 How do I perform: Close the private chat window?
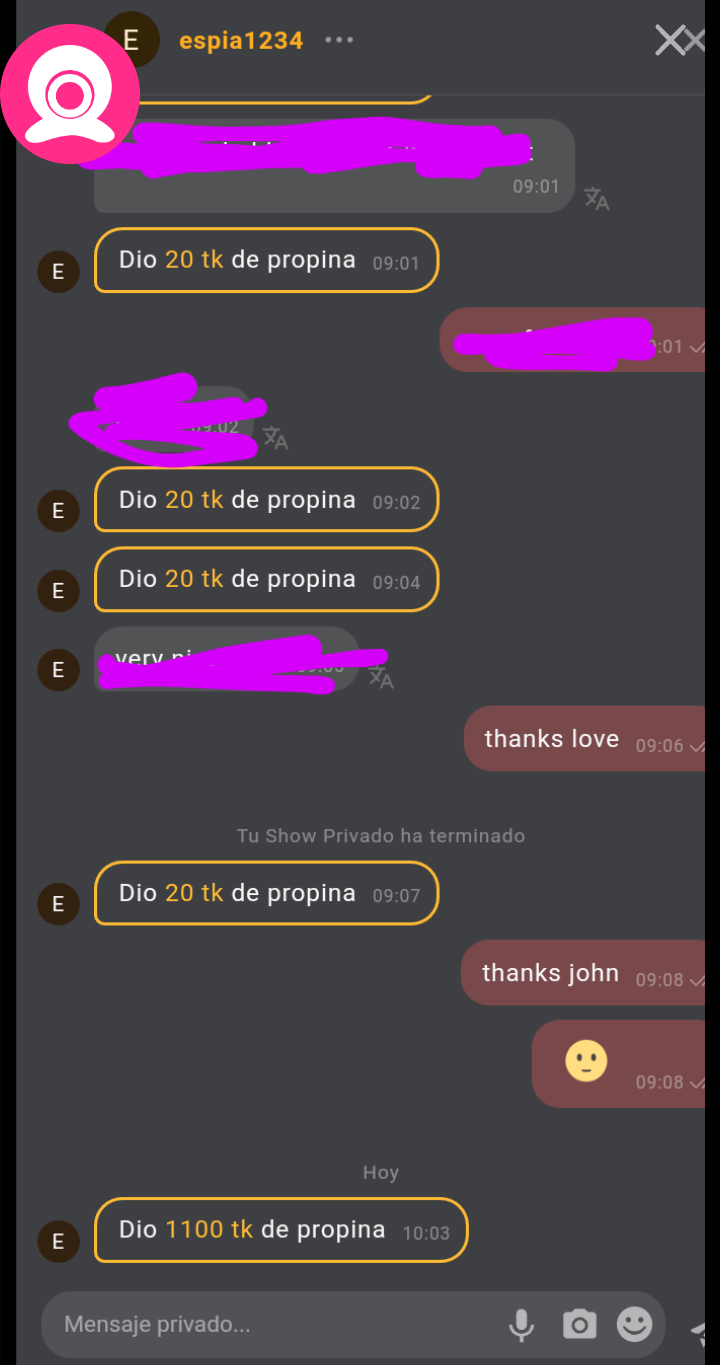pos(672,40)
